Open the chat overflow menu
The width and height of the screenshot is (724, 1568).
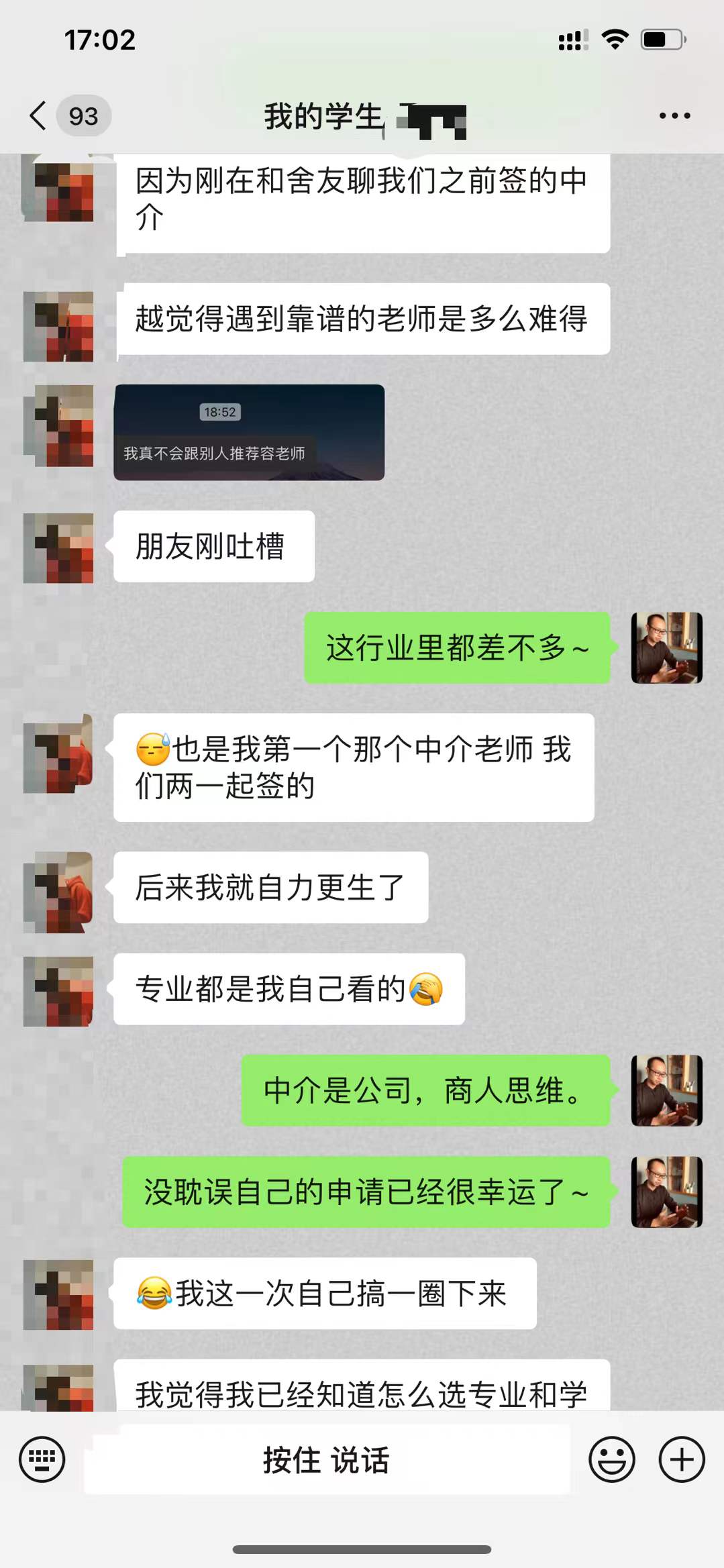pyautogui.click(x=674, y=116)
